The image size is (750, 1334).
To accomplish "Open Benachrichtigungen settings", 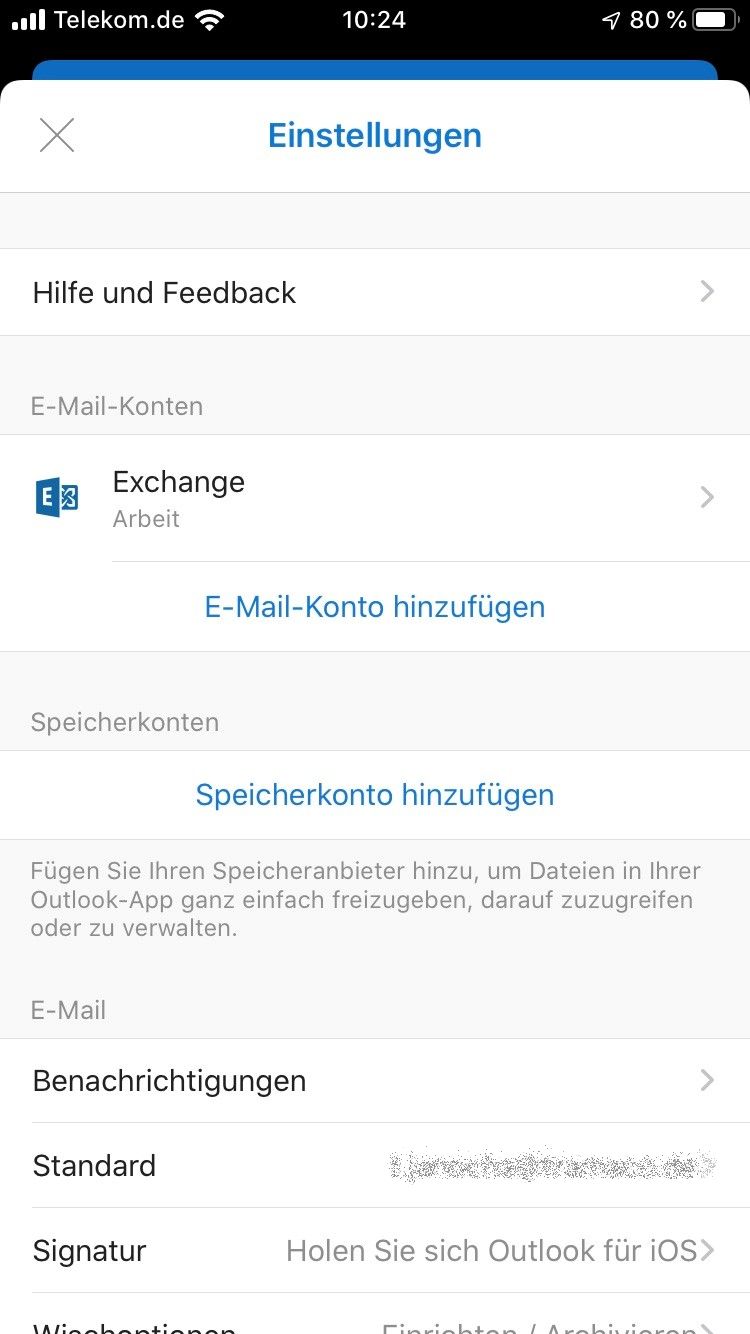I will (x=375, y=1081).
